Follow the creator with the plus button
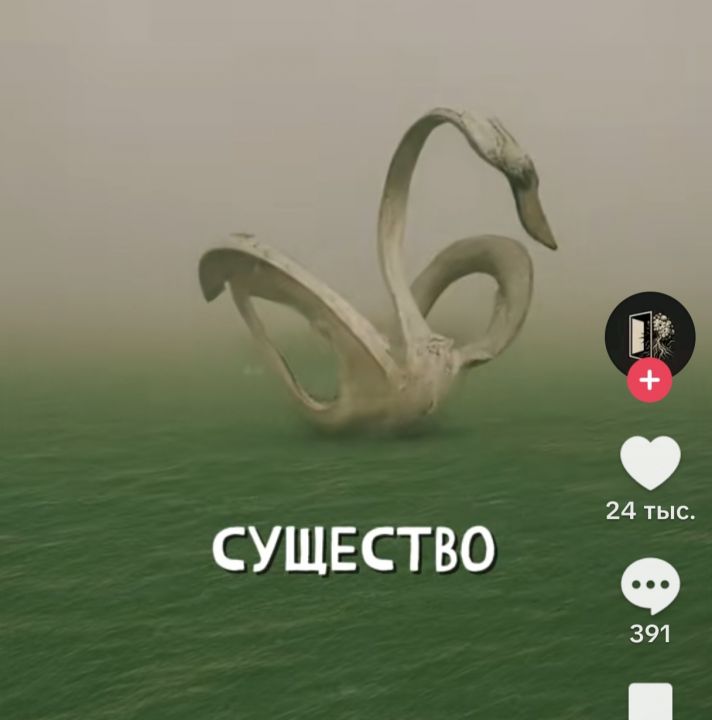This screenshot has width=712, height=720. pos(649,381)
